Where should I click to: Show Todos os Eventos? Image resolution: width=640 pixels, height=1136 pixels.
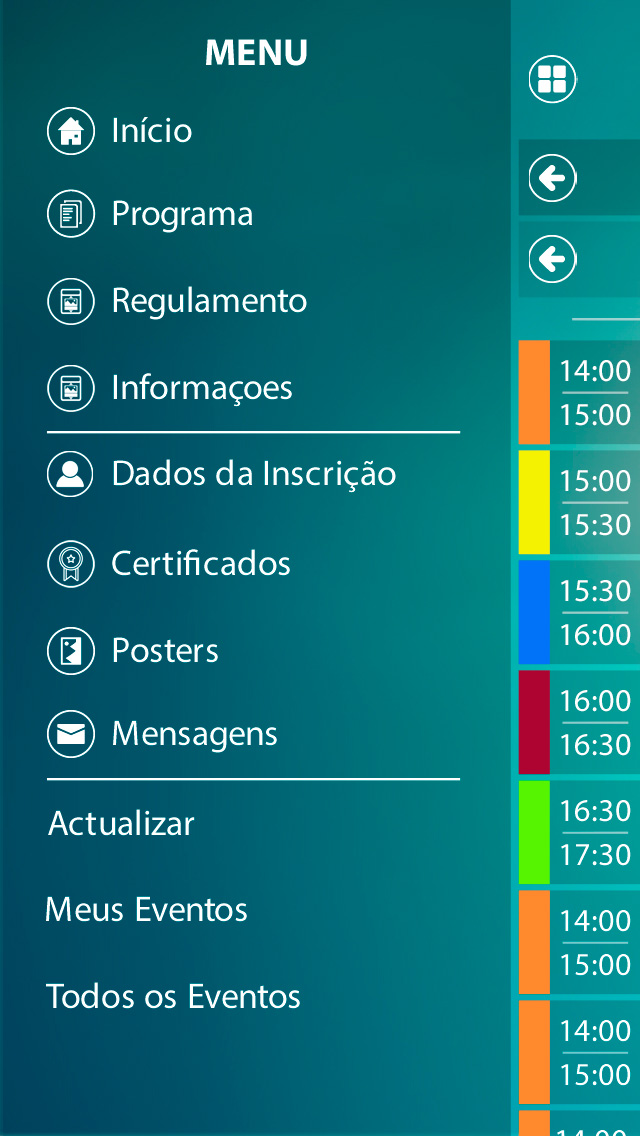tap(173, 997)
